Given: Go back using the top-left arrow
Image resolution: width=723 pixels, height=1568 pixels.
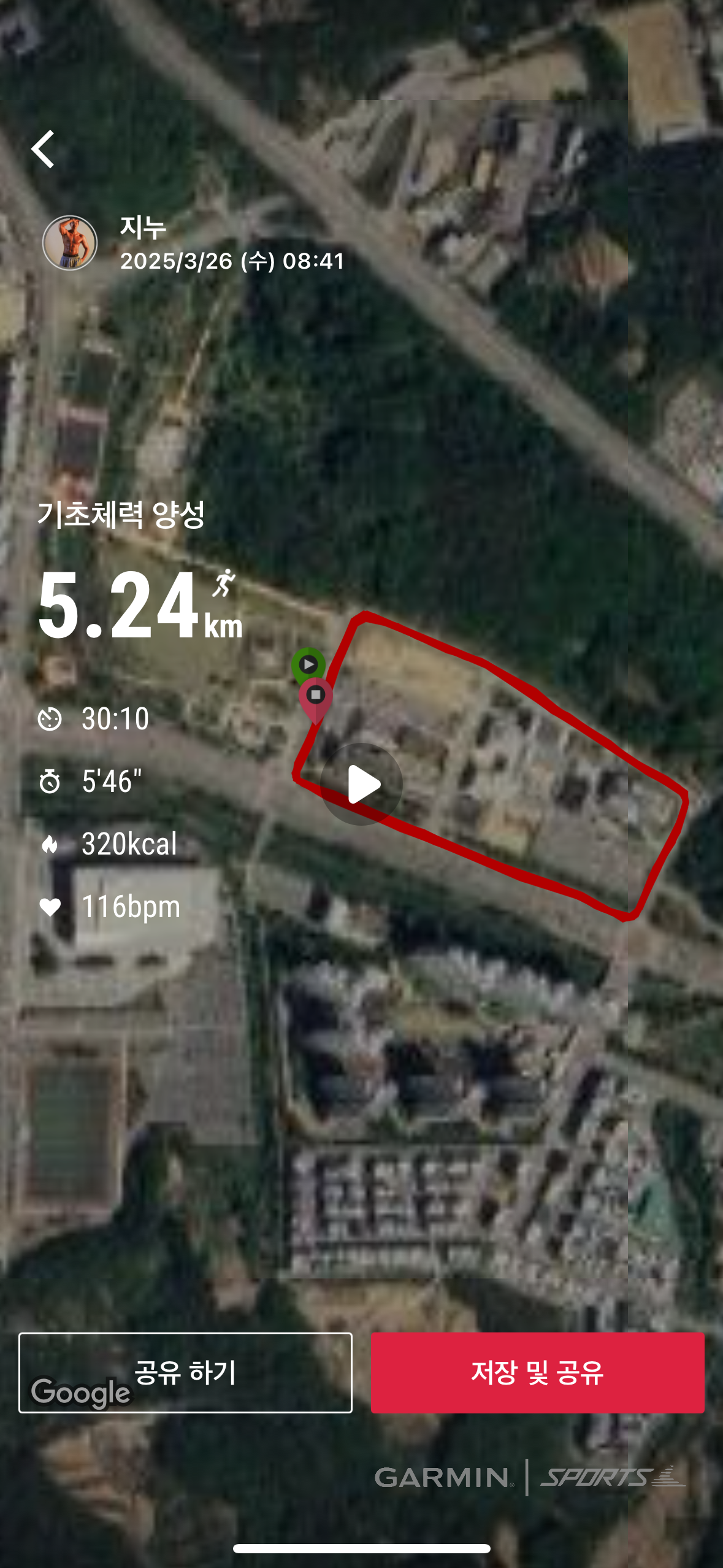Looking at the screenshot, I should tap(43, 149).
